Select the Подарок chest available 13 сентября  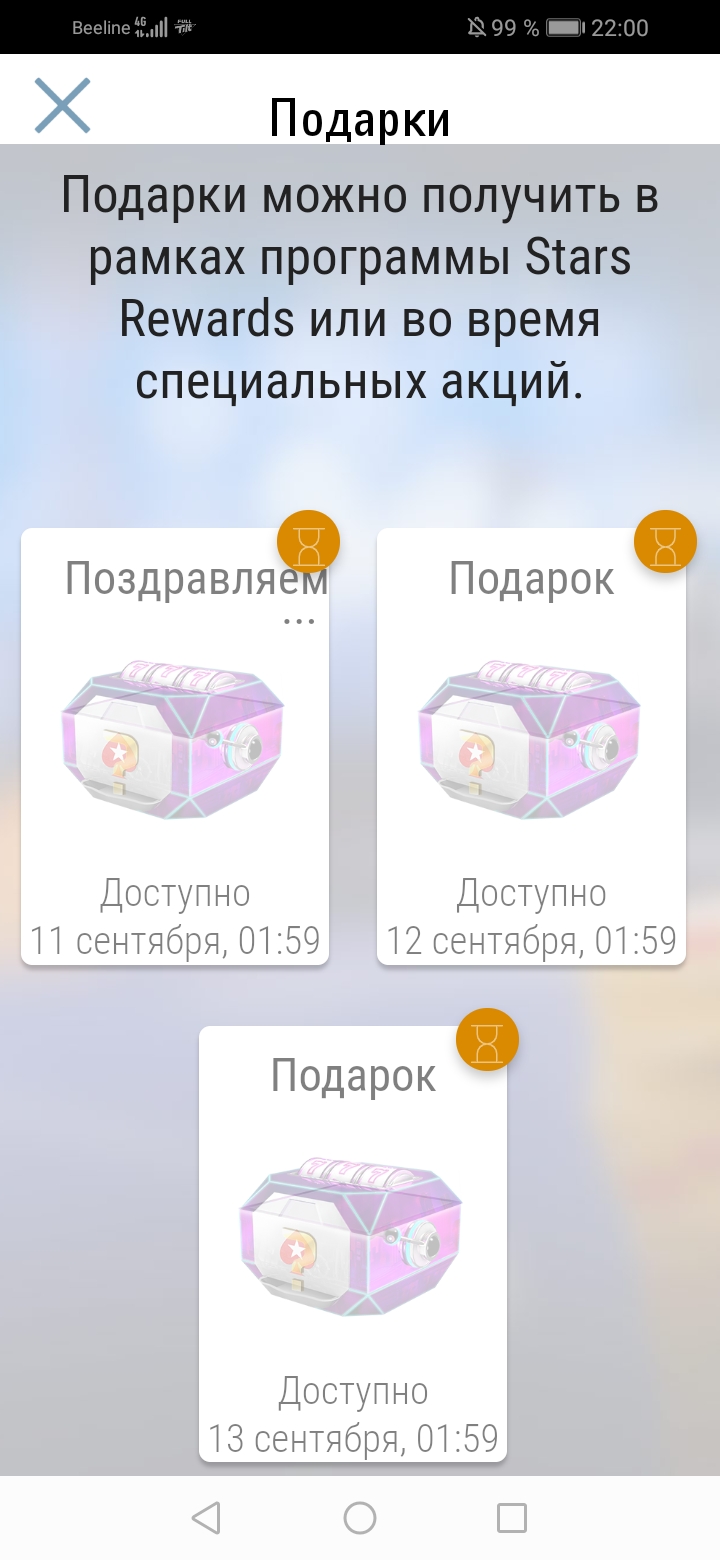(x=353, y=1244)
